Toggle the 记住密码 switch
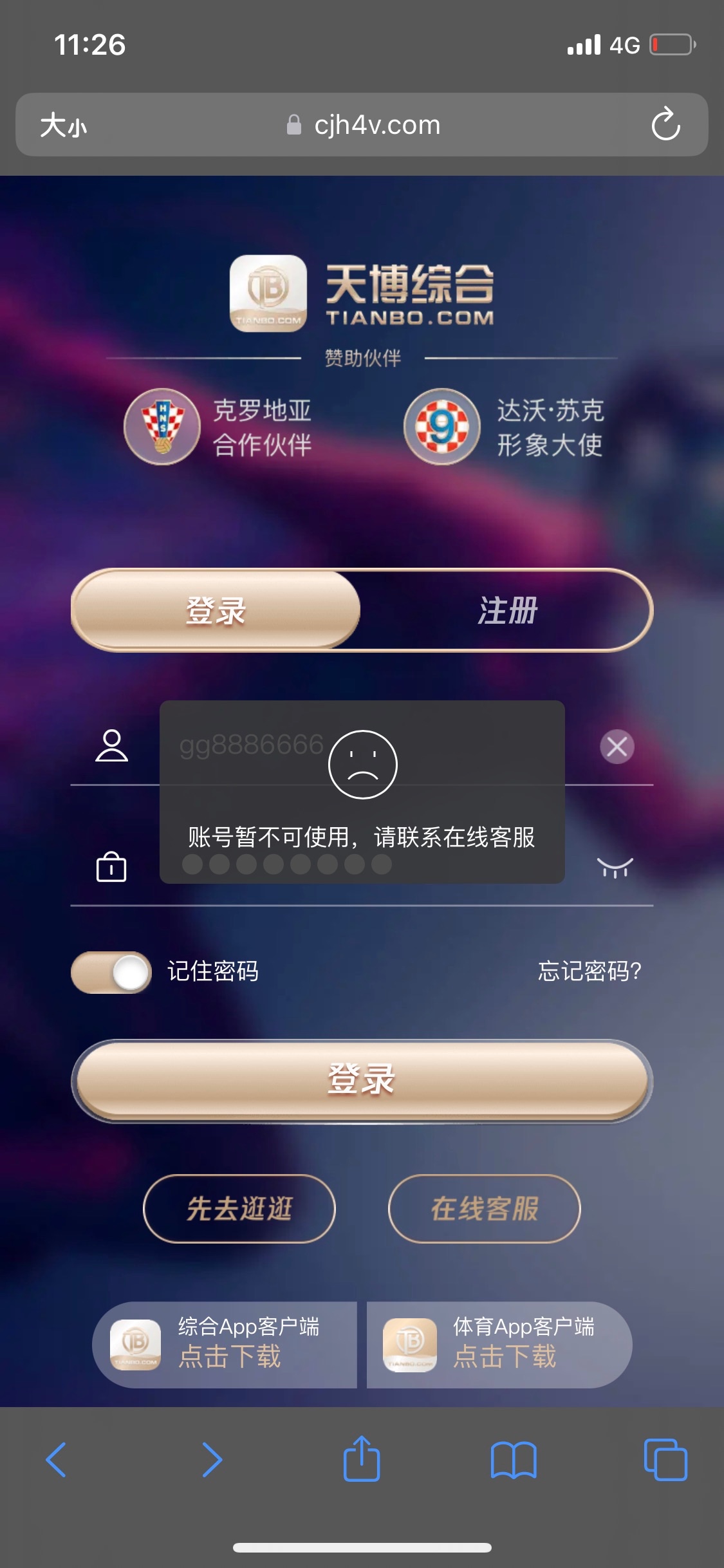The height and width of the screenshot is (1568, 724). click(111, 972)
